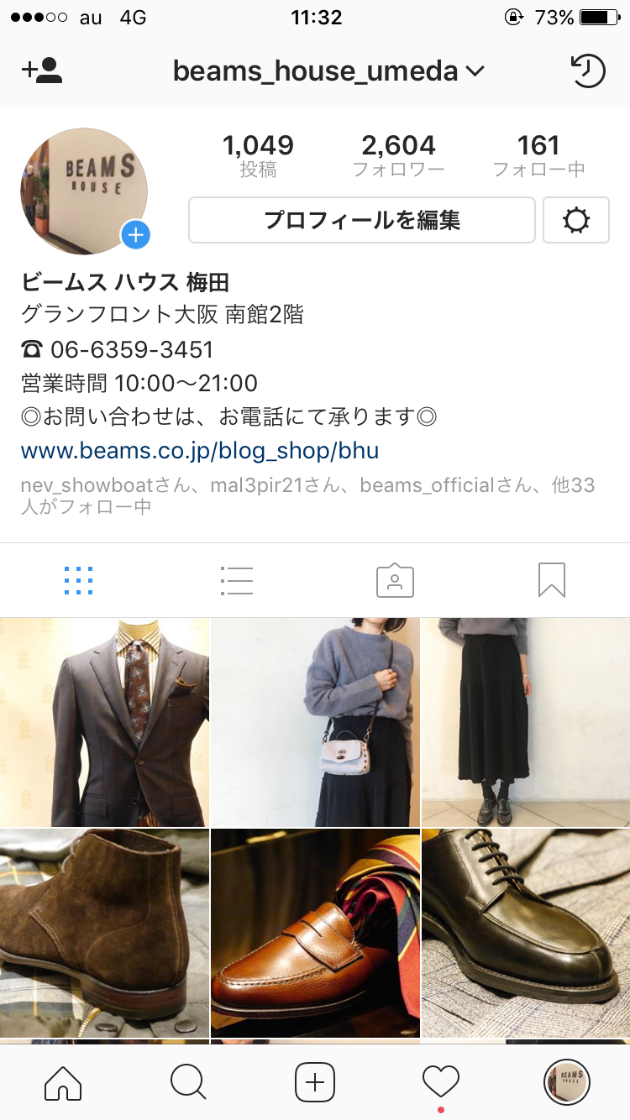Open the archive clock icon
The width and height of the screenshot is (630, 1120).
588,70
